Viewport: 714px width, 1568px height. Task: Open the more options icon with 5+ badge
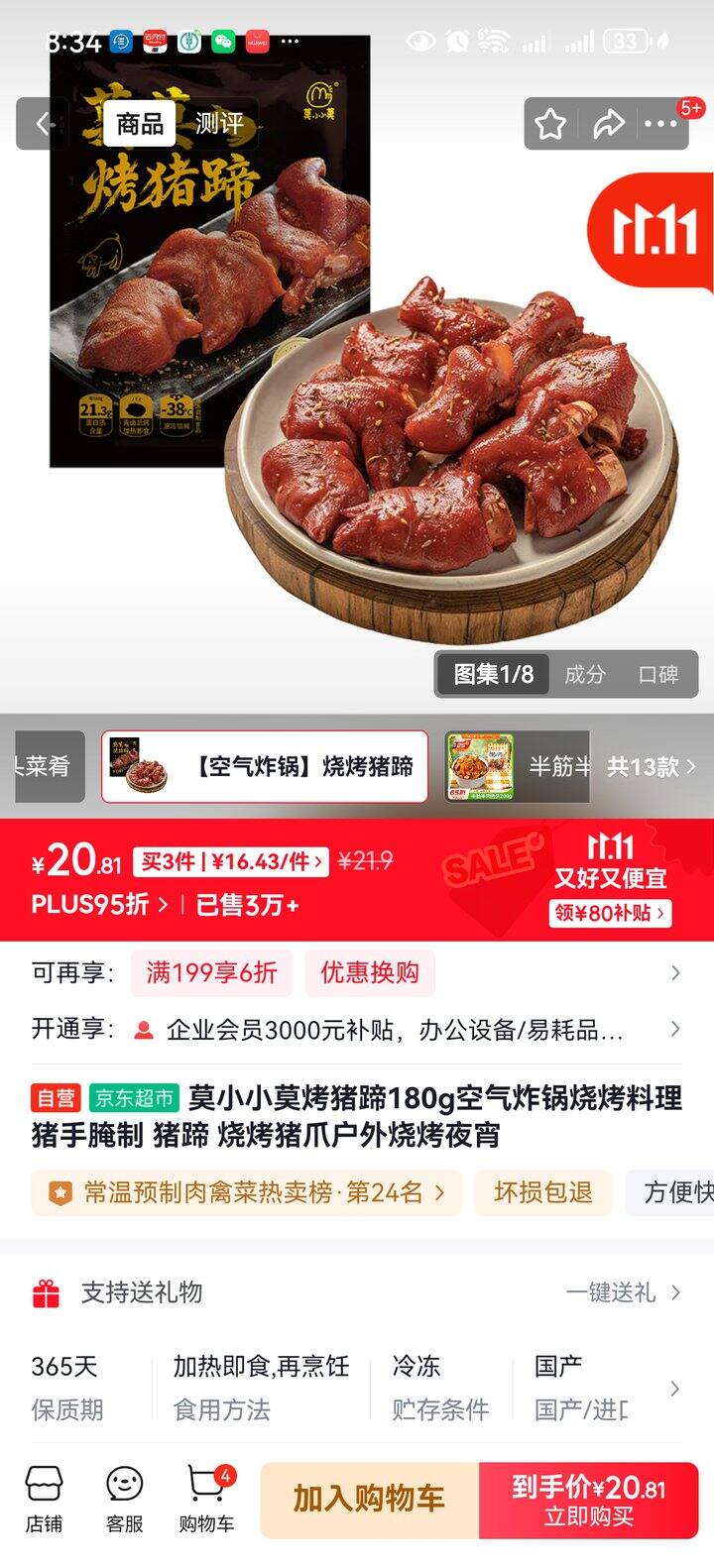pyautogui.click(x=660, y=124)
